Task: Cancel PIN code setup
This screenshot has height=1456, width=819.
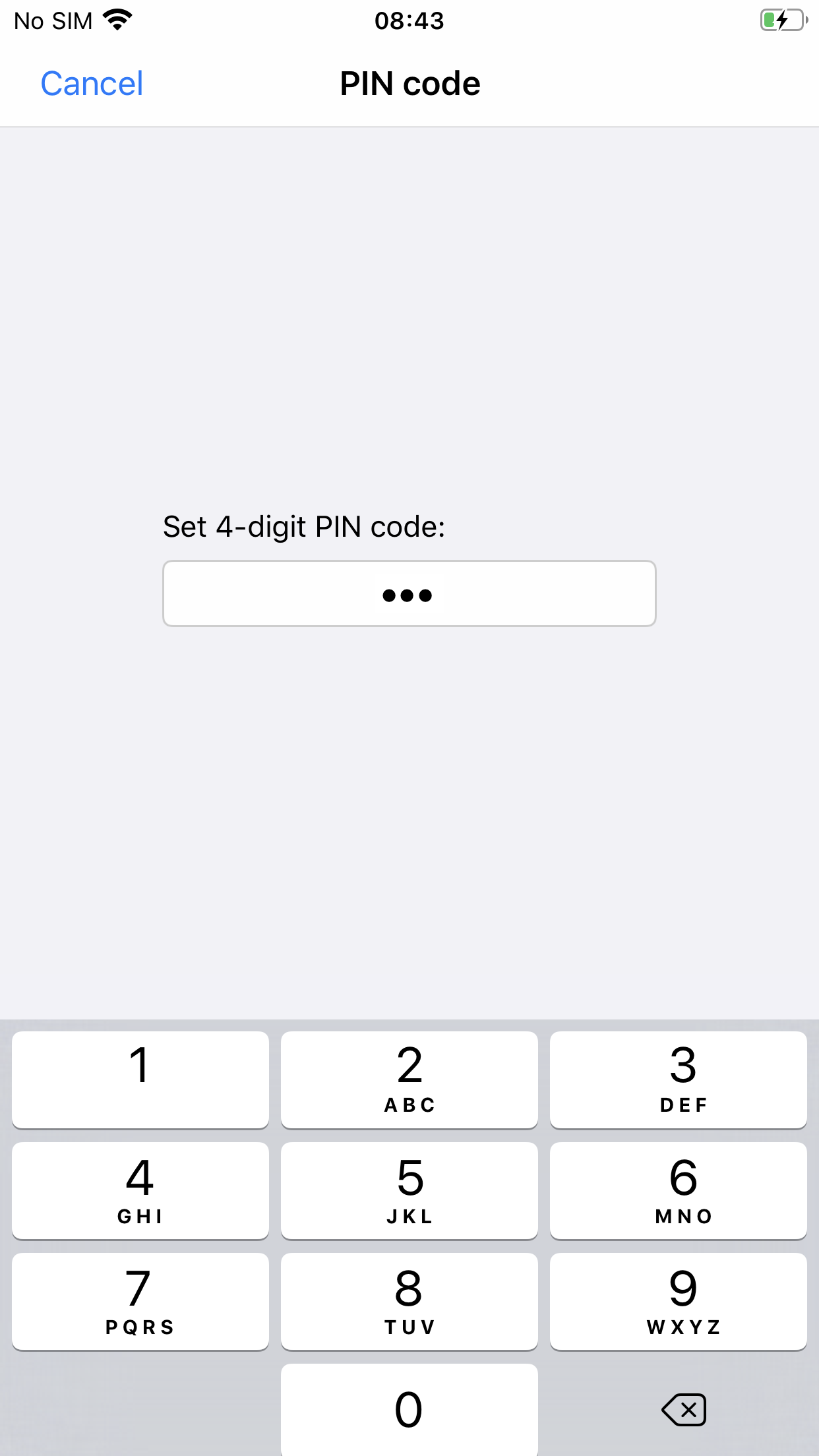Action: [x=92, y=84]
